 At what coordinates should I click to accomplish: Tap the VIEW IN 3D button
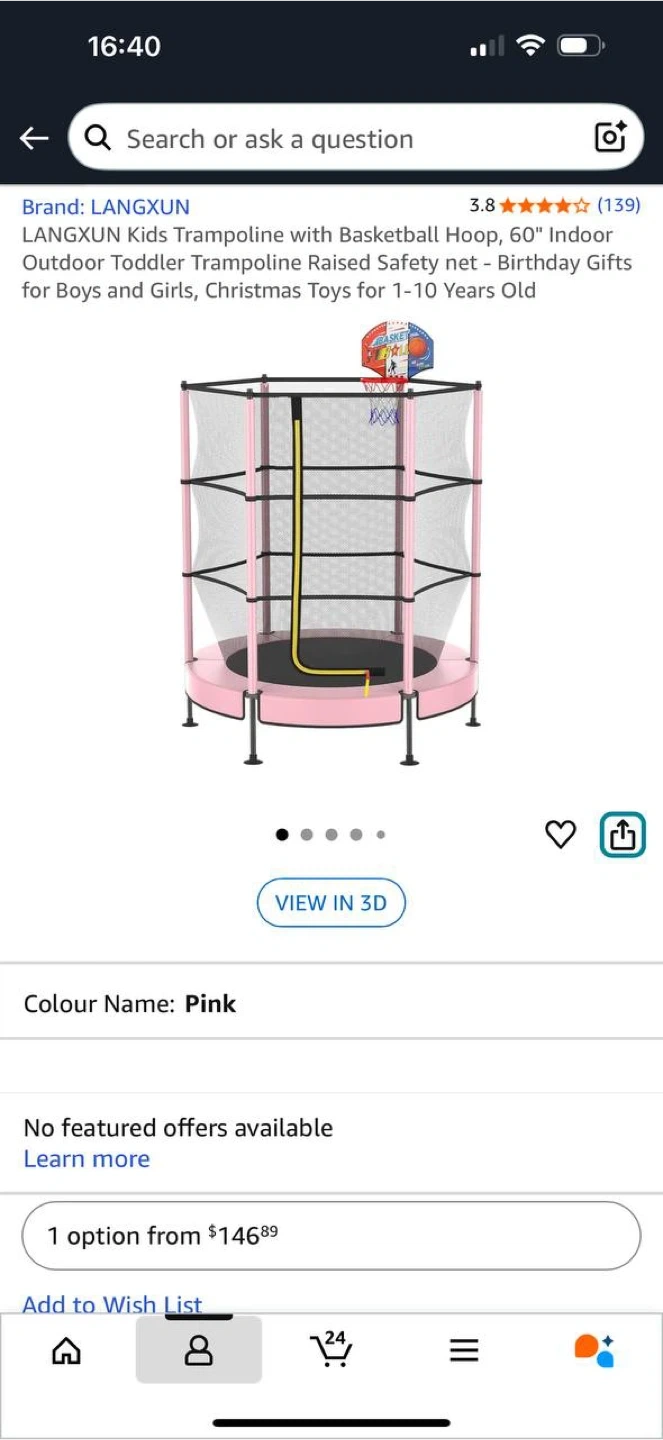pyautogui.click(x=331, y=903)
